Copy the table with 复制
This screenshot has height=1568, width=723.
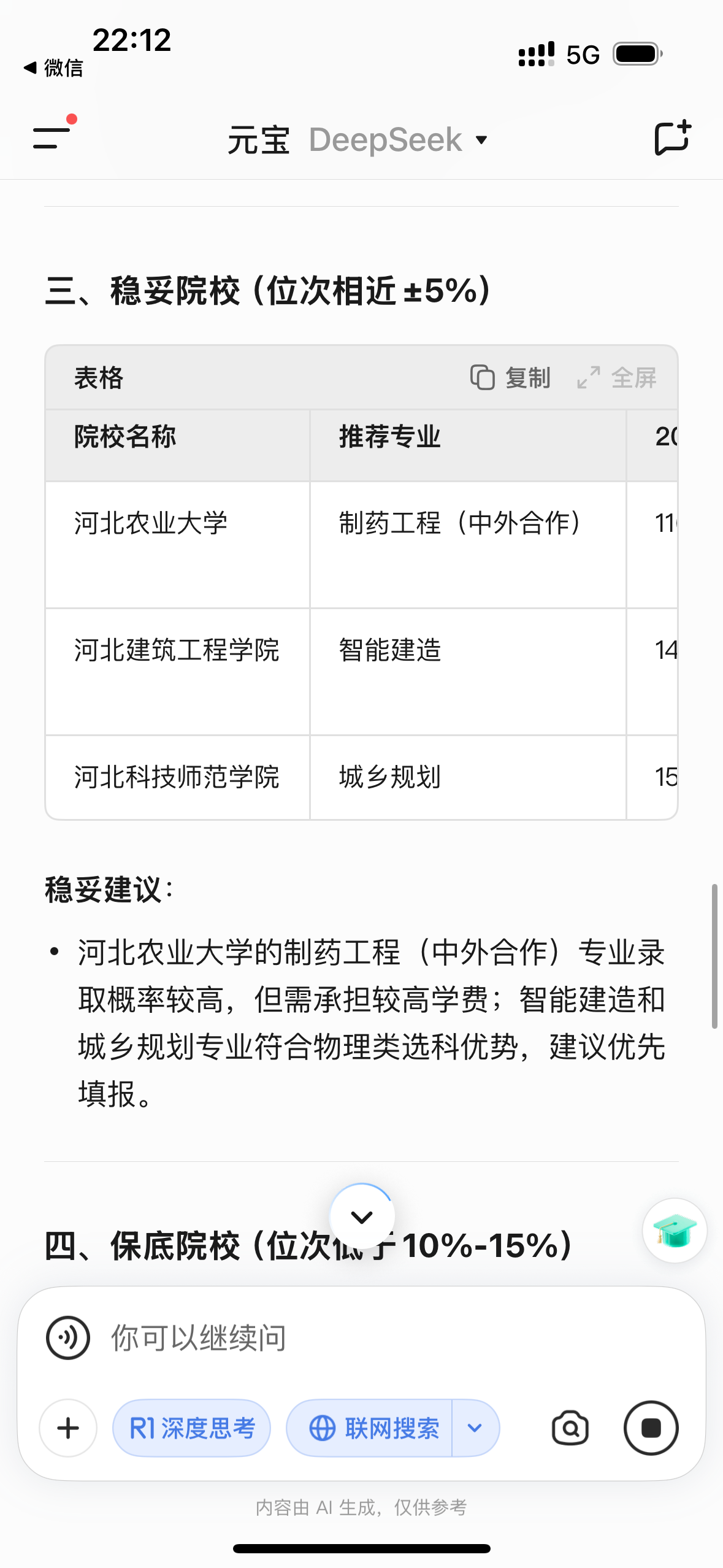click(510, 377)
